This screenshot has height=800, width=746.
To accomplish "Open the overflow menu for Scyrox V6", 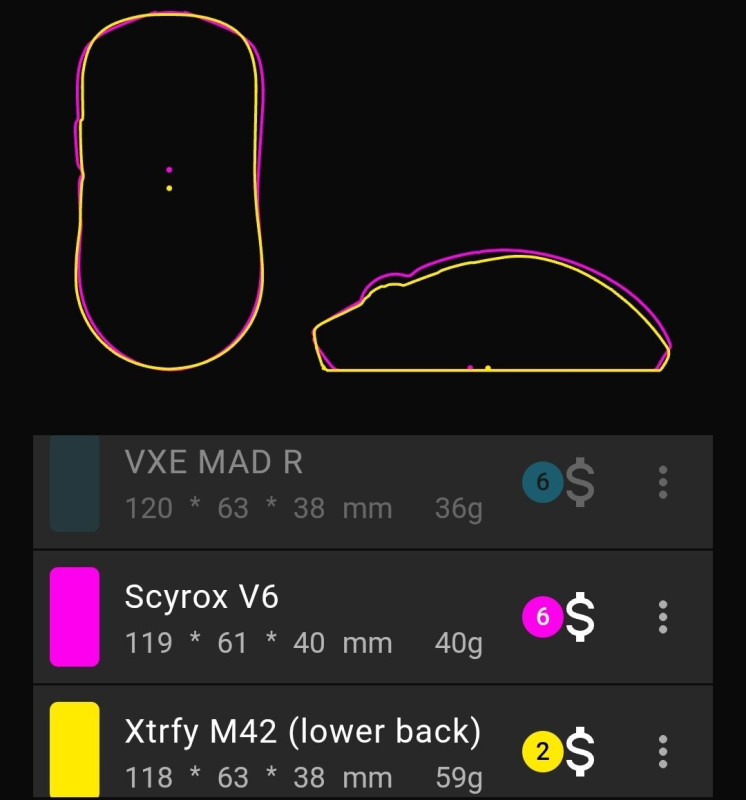I will tap(662, 617).
